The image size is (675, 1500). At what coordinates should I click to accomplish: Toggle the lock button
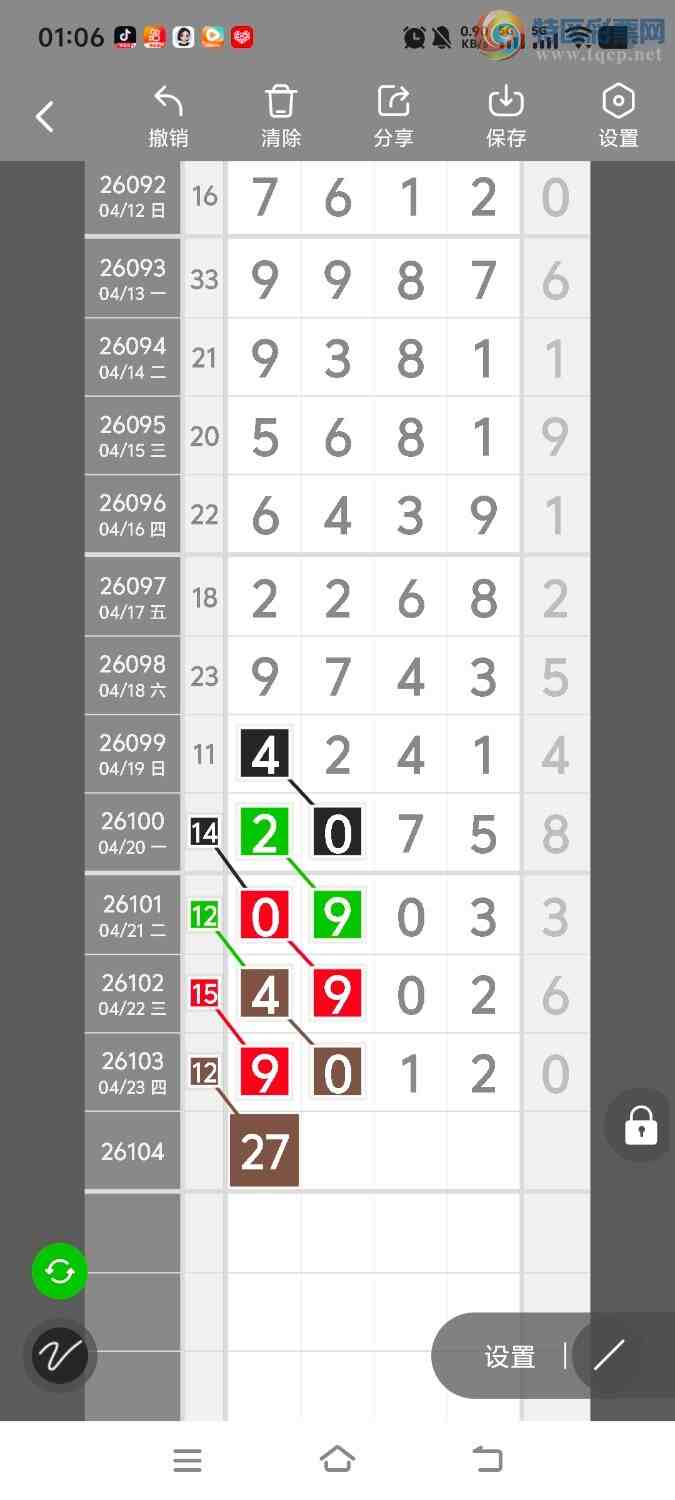[640, 1125]
